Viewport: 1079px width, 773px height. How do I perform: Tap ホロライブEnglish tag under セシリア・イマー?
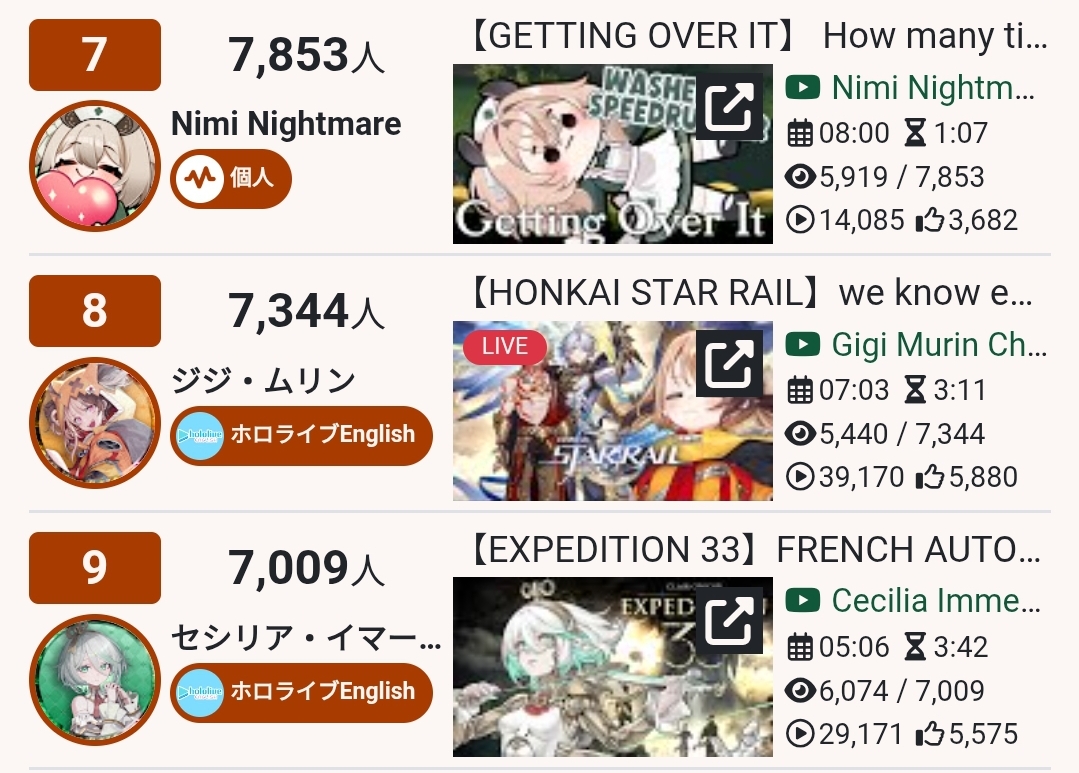pyautogui.click(x=301, y=692)
